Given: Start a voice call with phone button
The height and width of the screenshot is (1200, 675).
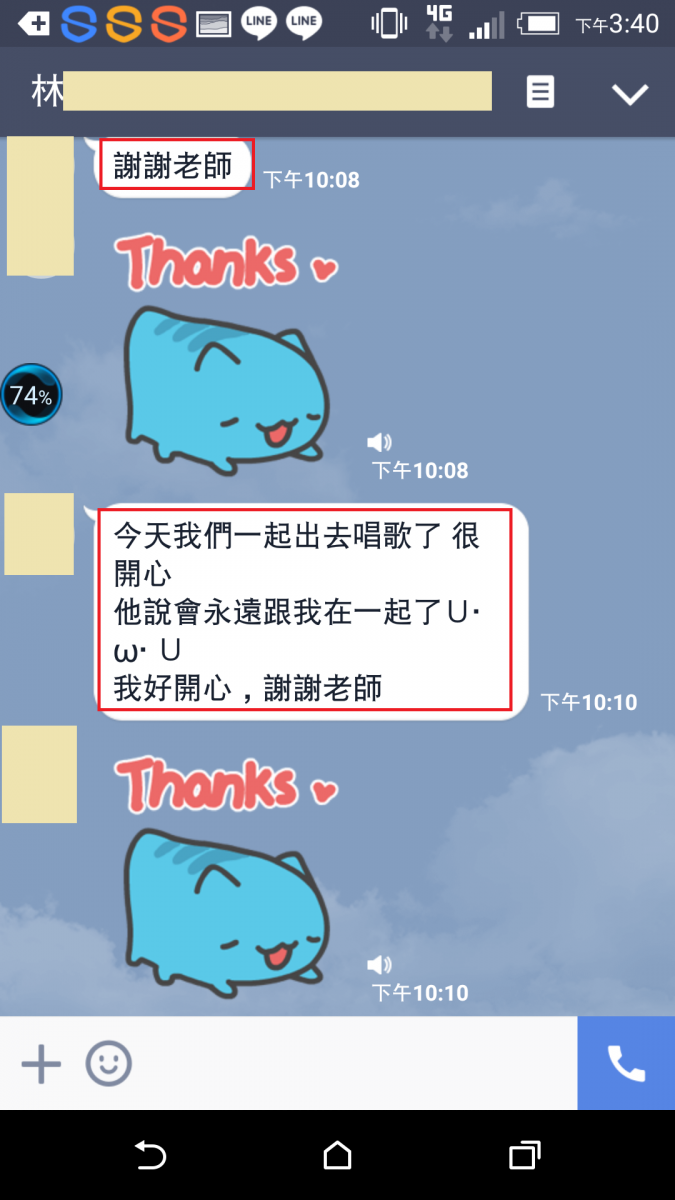Looking at the screenshot, I should (626, 1063).
